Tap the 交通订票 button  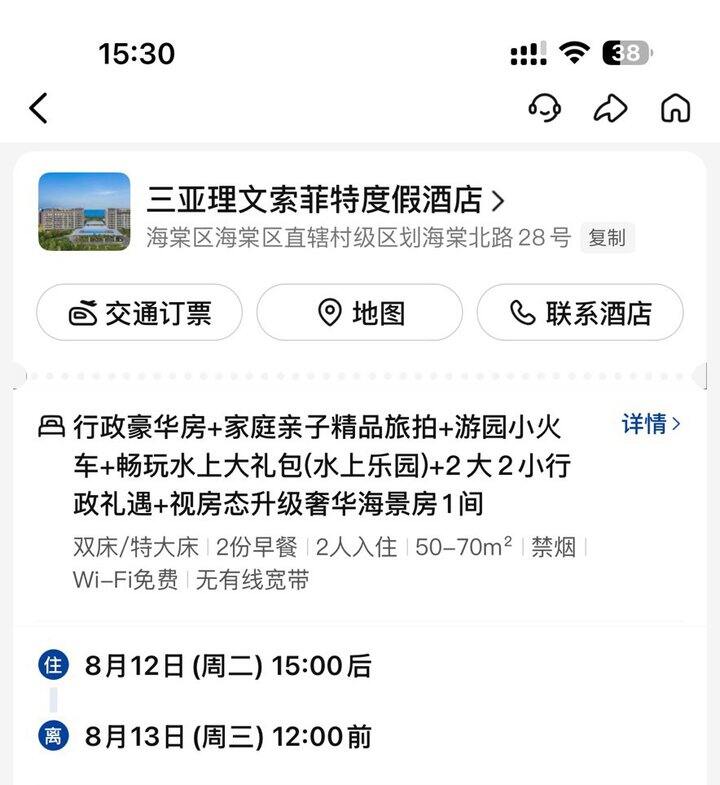click(140, 313)
